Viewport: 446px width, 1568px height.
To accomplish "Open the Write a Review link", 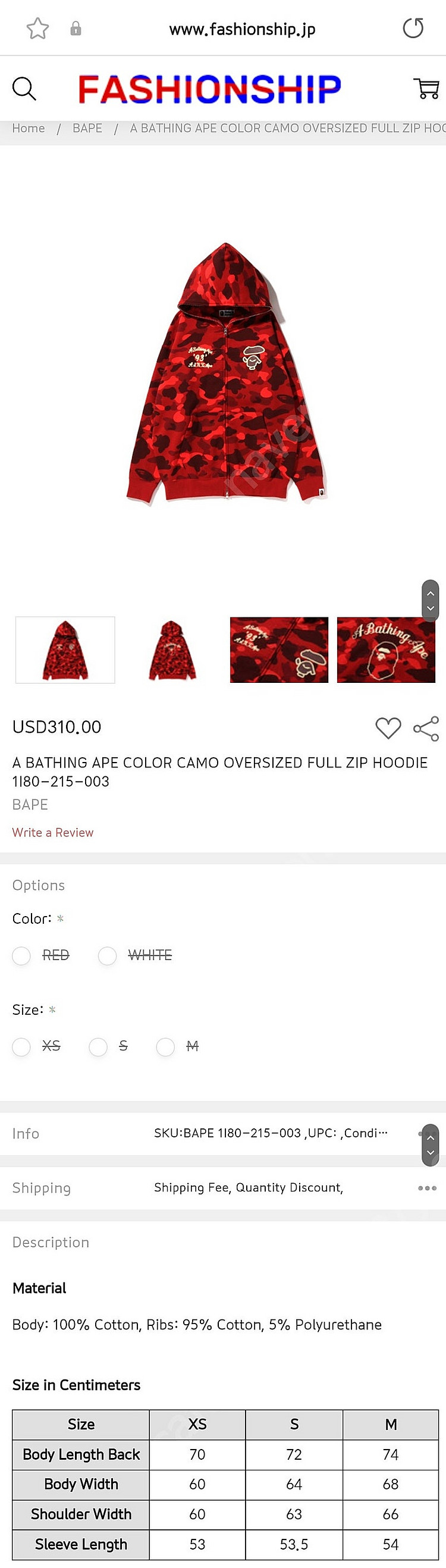I will coord(53,833).
